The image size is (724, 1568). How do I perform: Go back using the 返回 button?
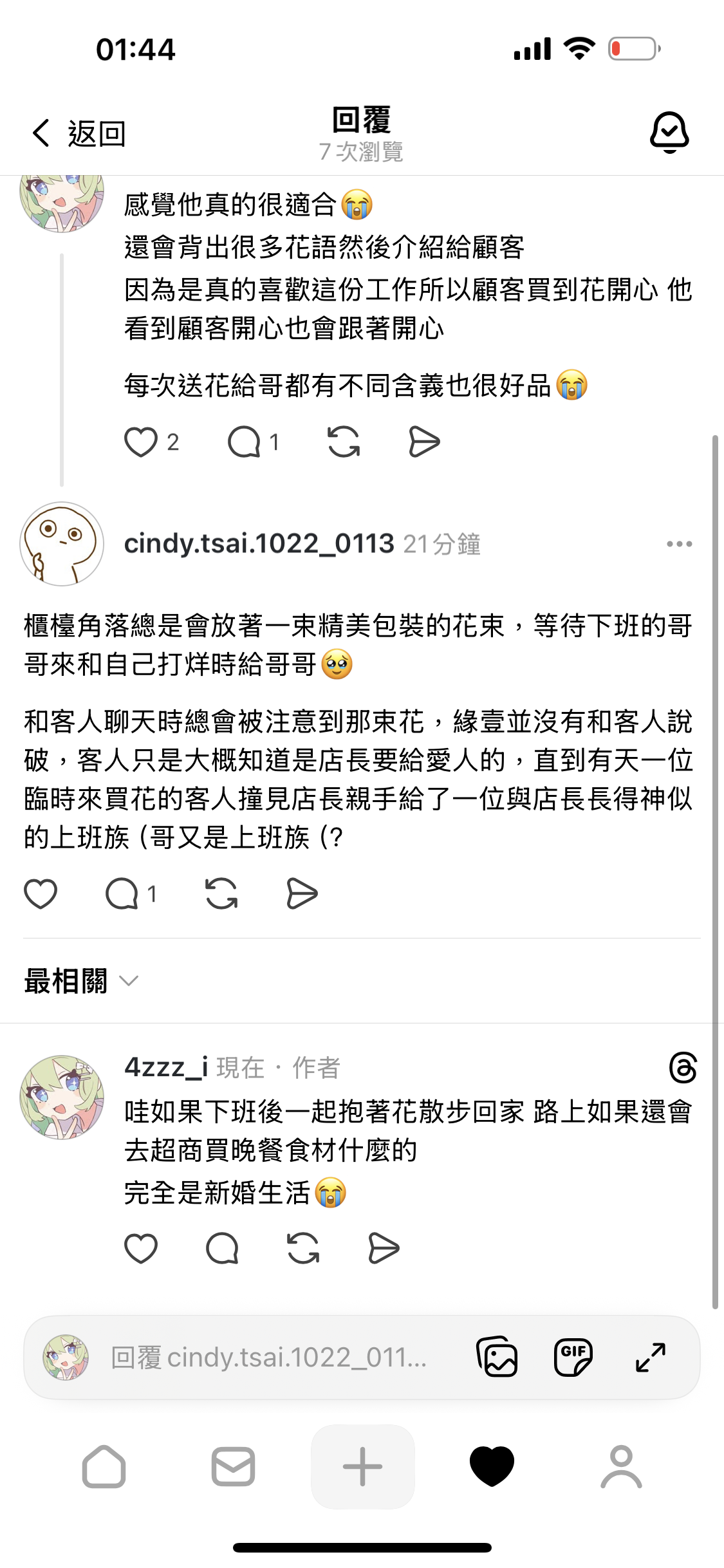coord(79,133)
